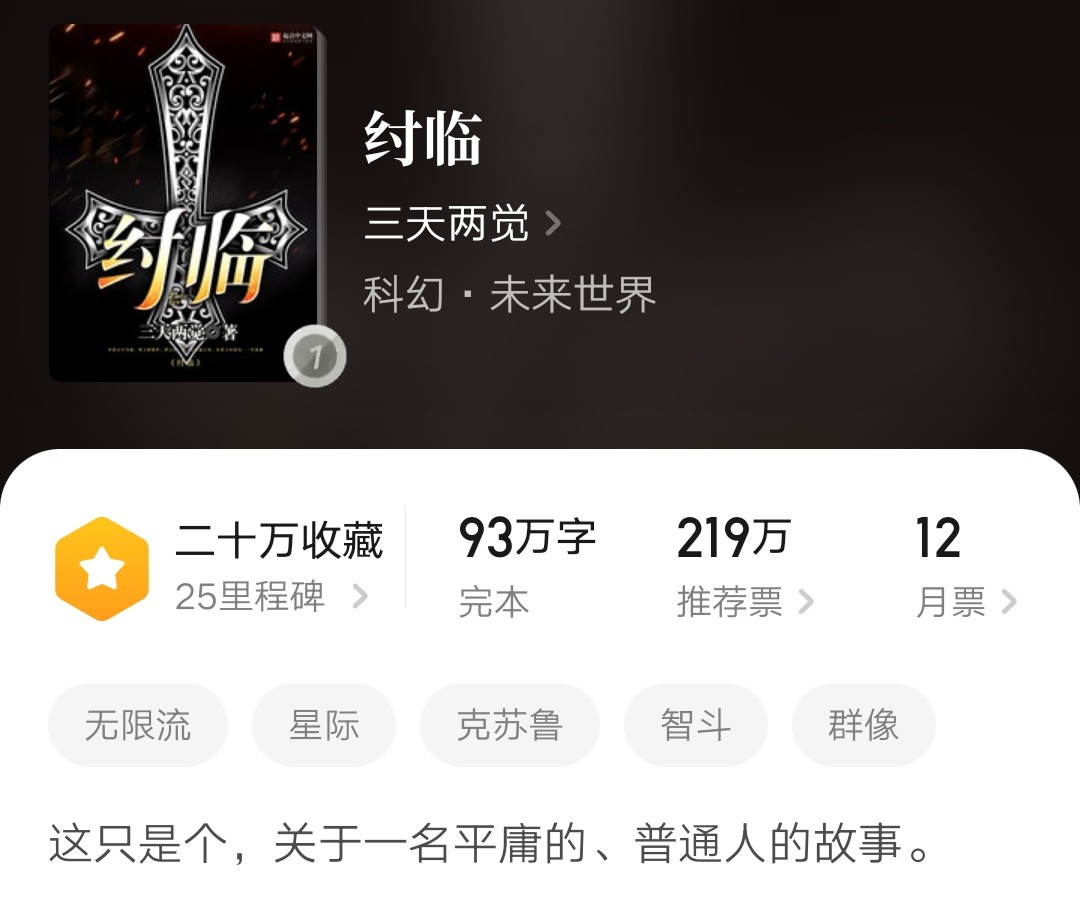
Task: Open author 三天两觉's page
Action: [462, 224]
